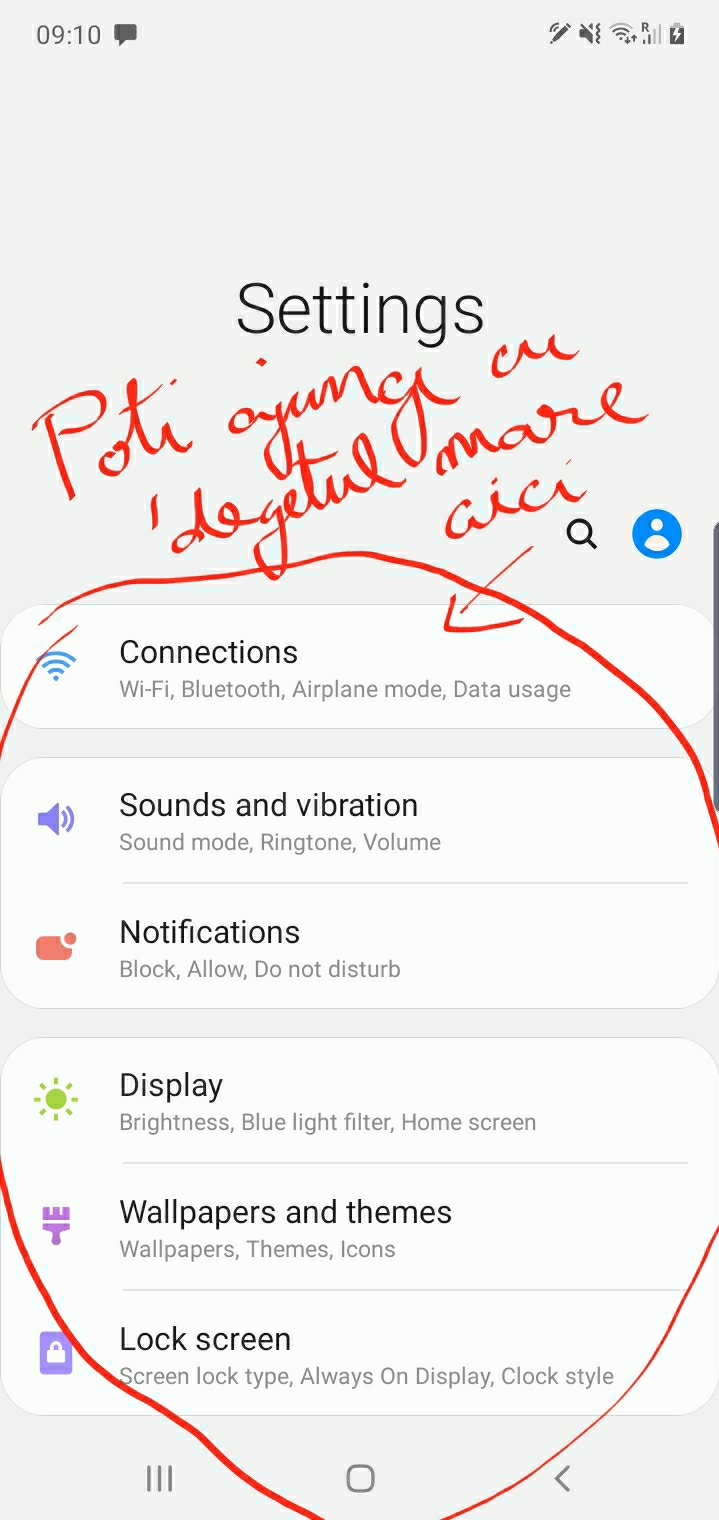Select Wallpapers and themes
The image size is (719, 1520).
345,1228
